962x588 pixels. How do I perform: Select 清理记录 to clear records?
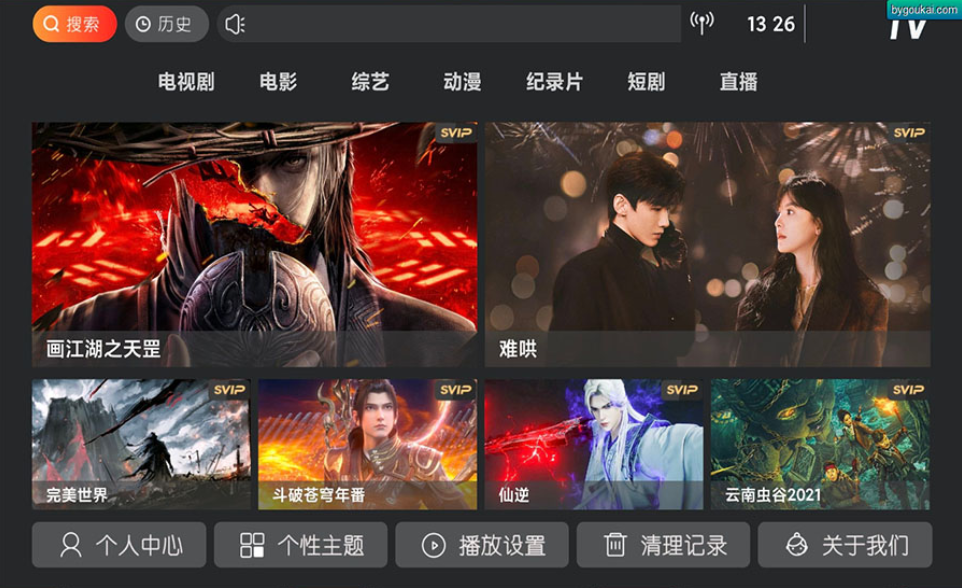[x=663, y=545]
